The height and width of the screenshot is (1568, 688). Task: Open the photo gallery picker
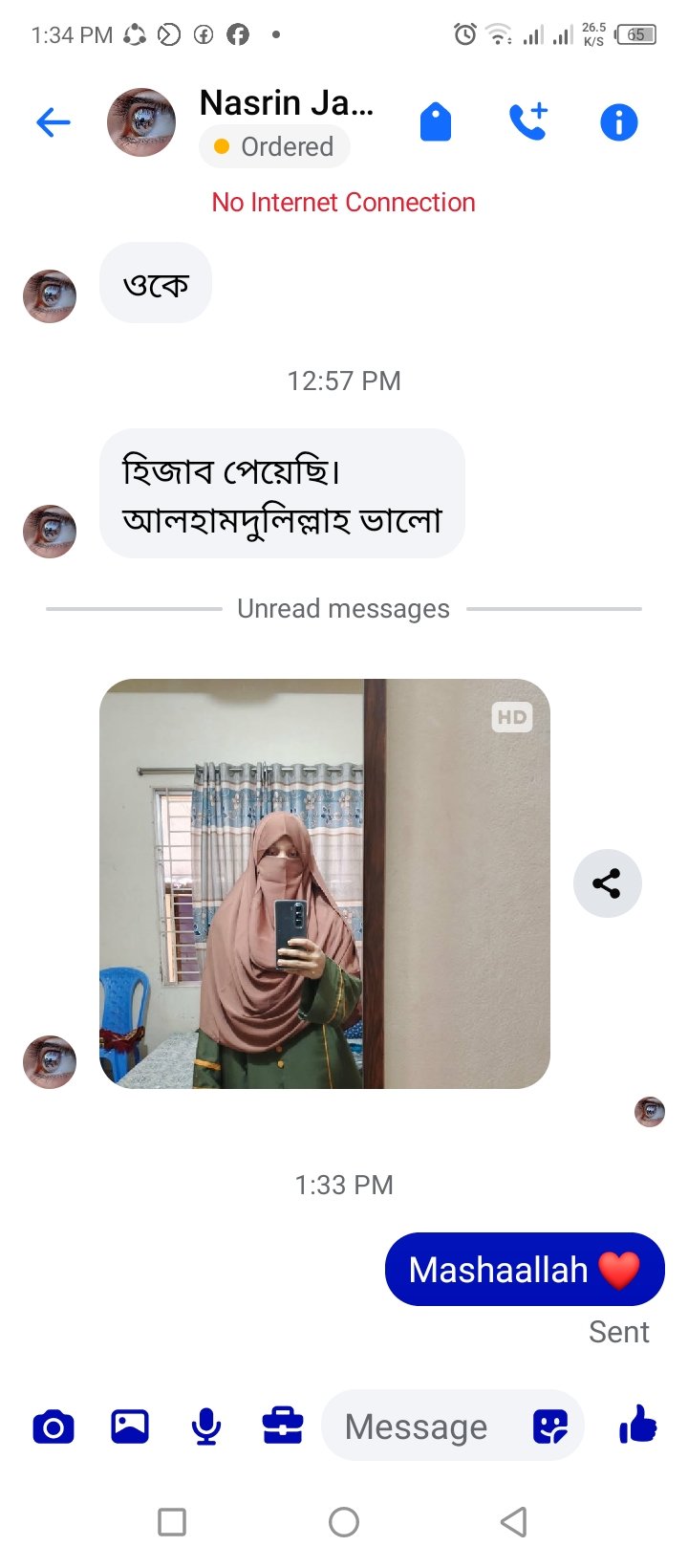tap(129, 1426)
